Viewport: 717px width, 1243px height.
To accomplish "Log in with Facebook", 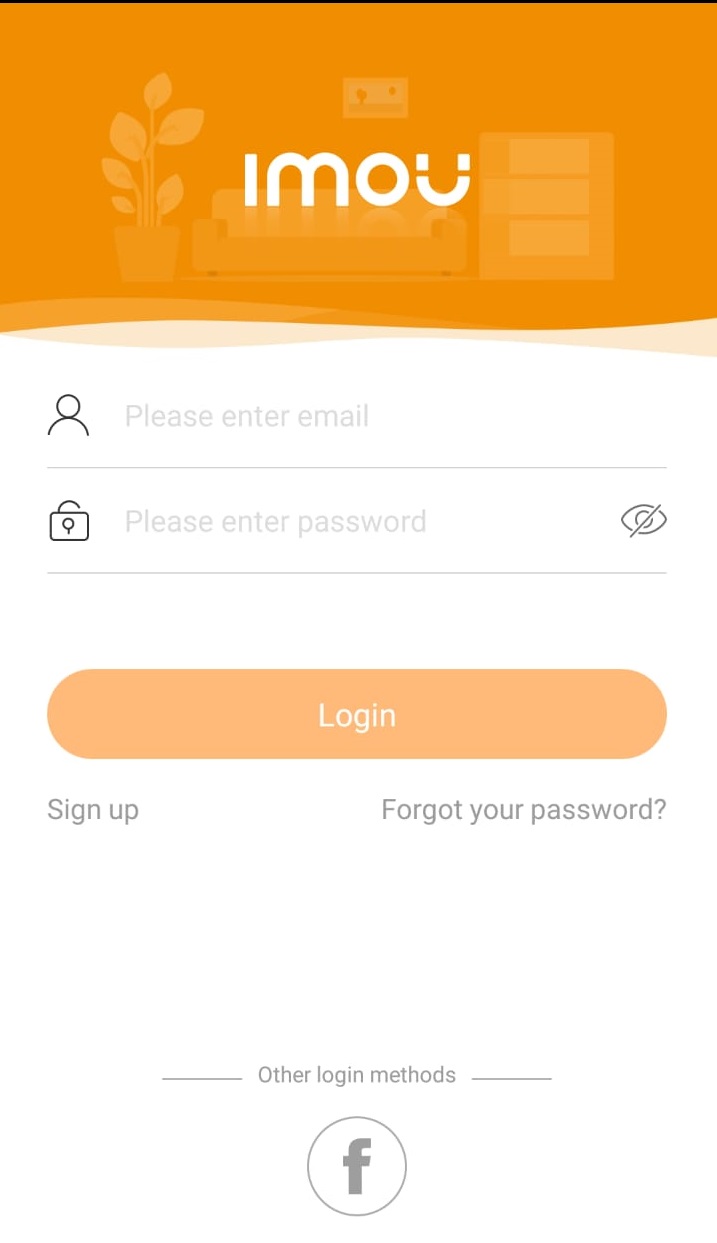I will [x=357, y=1166].
